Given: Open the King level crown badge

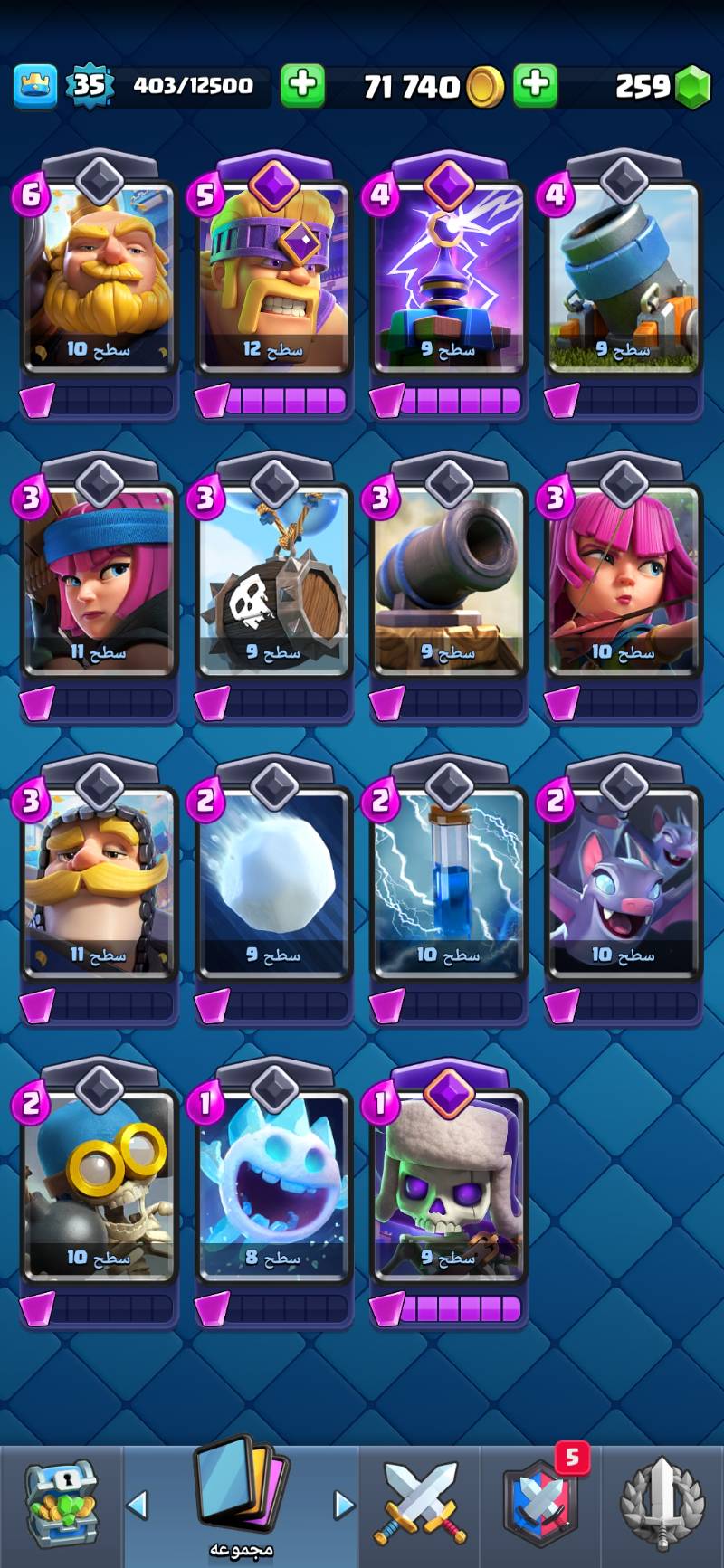Looking at the screenshot, I should point(35,86).
